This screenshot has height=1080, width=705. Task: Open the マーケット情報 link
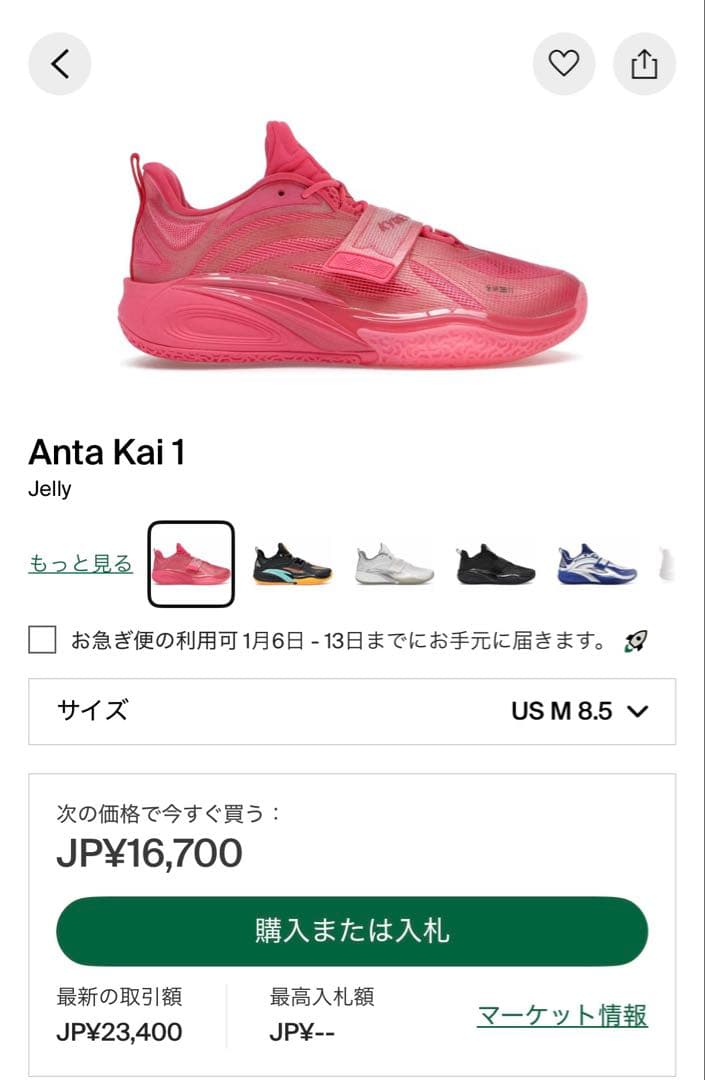(562, 1015)
